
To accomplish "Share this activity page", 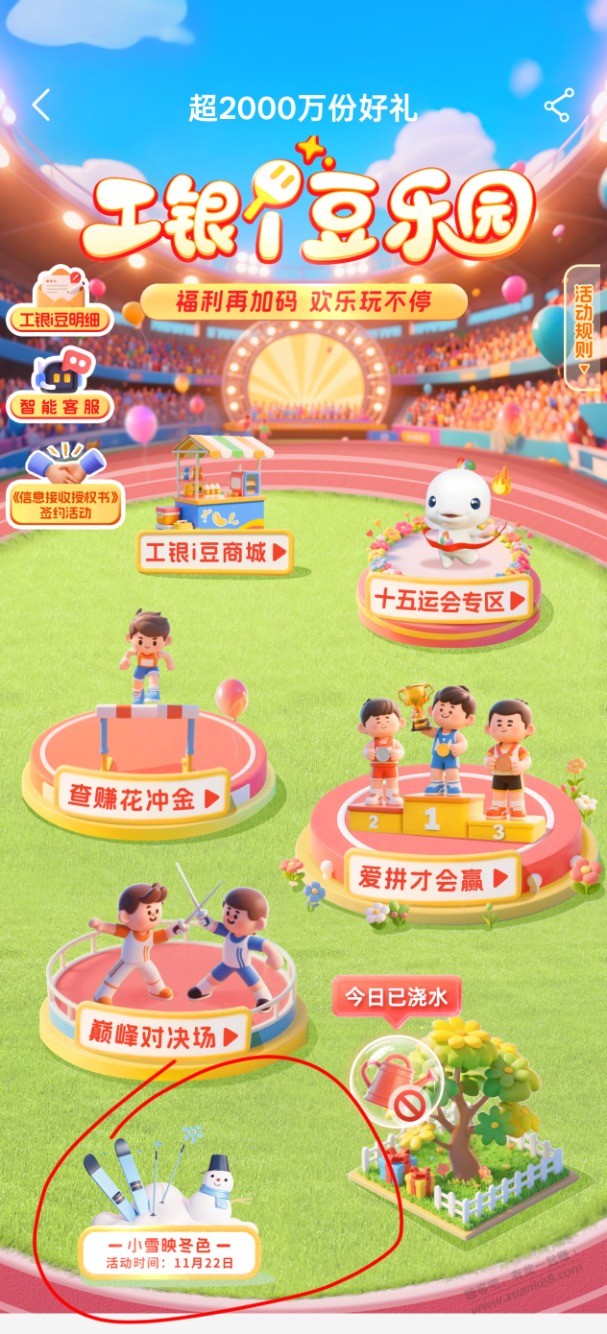I will pyautogui.click(x=558, y=105).
